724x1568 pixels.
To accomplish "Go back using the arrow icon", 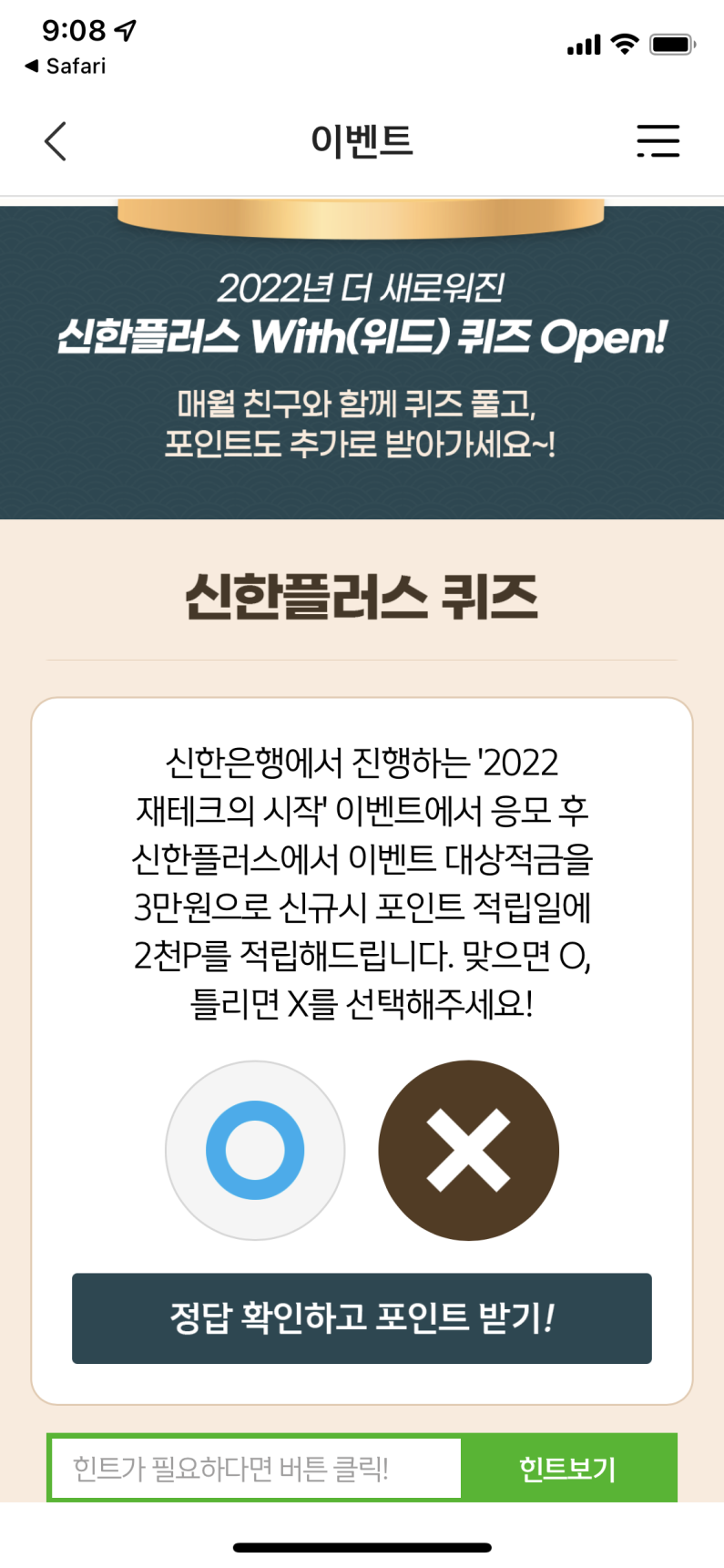I will 56,141.
